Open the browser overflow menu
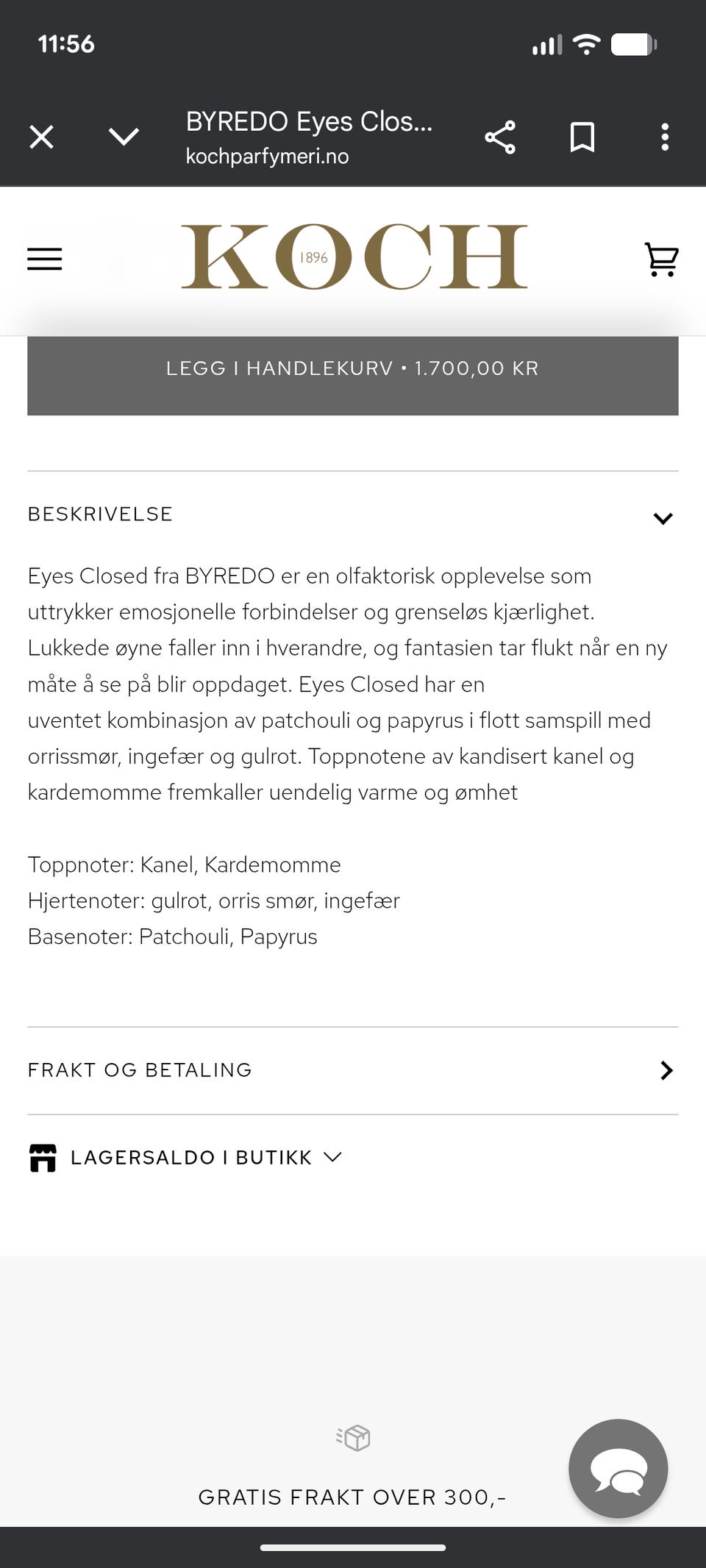706x1568 pixels. [x=664, y=137]
